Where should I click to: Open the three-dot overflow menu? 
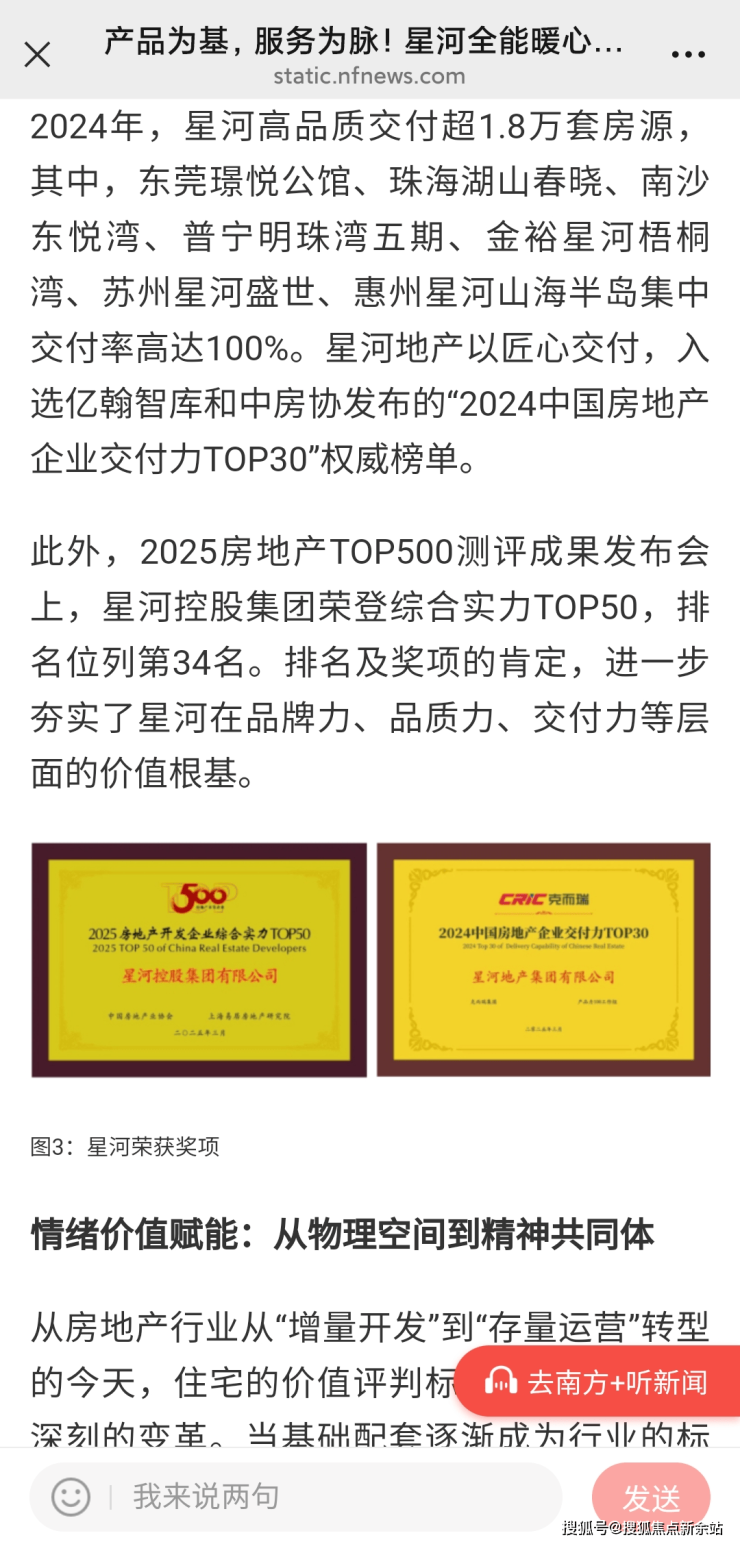pos(687,55)
